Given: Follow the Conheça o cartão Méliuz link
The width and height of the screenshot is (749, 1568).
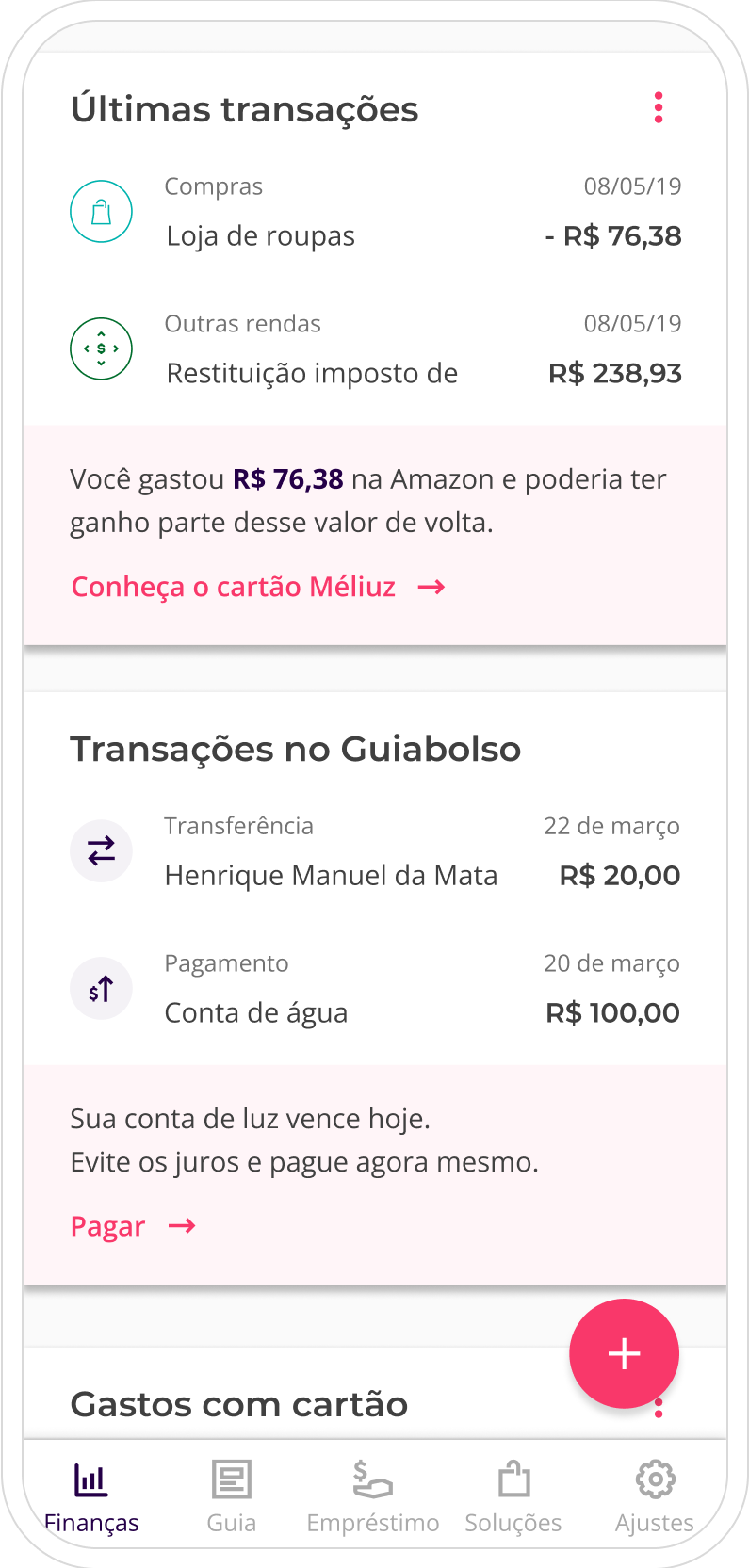Looking at the screenshot, I should click(258, 587).
